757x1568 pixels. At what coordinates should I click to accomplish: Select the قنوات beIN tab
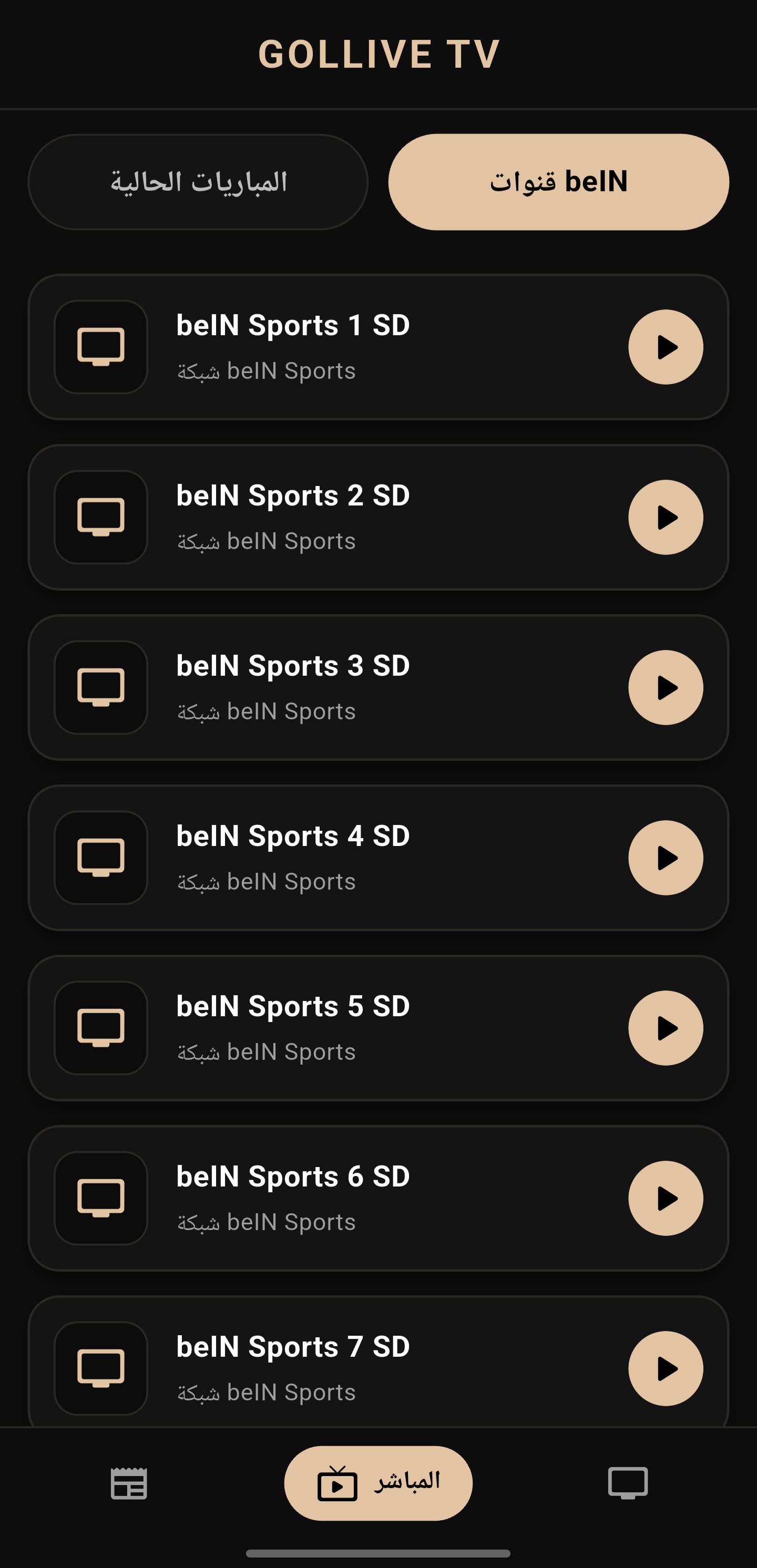pyautogui.click(x=558, y=182)
